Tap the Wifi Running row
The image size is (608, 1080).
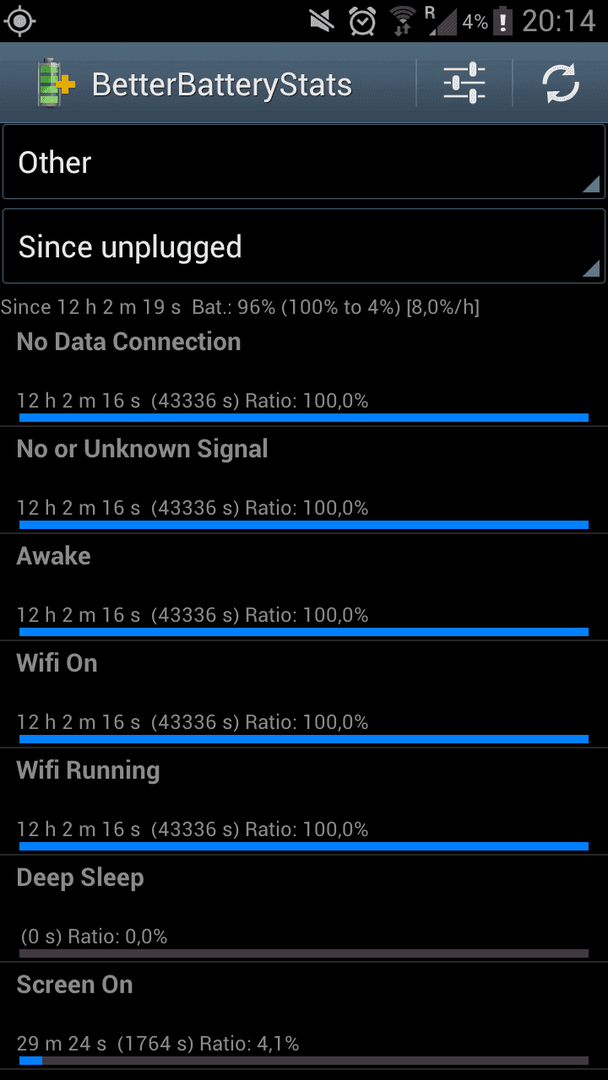tap(304, 801)
